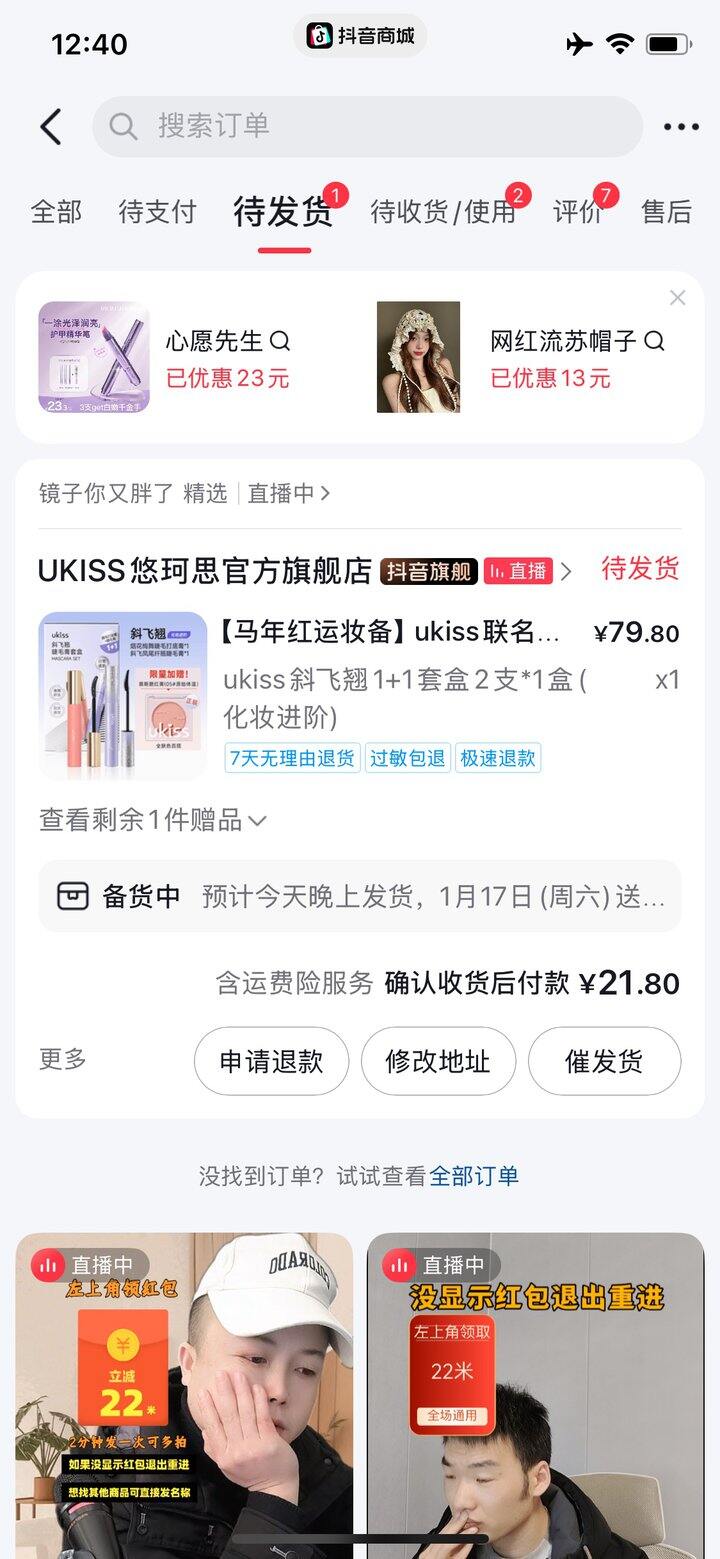Dismiss the recommendation banner
Viewport: 720px width, 1559px height.
coord(677,298)
